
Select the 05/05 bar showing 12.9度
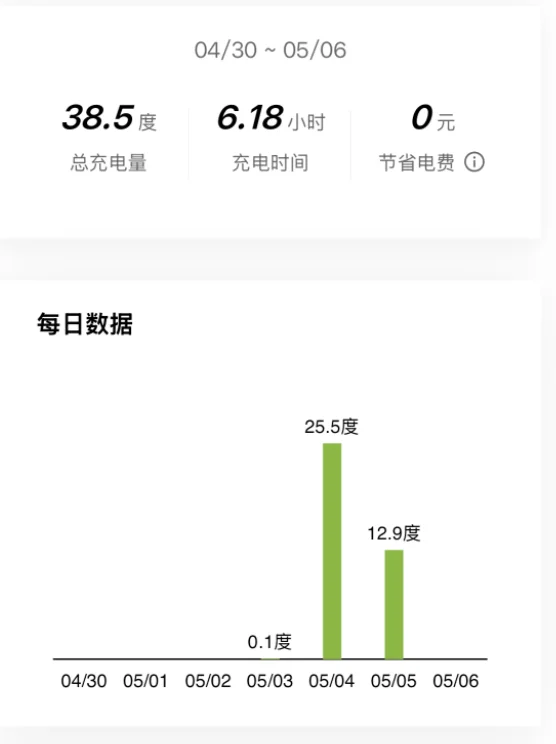coord(394,604)
